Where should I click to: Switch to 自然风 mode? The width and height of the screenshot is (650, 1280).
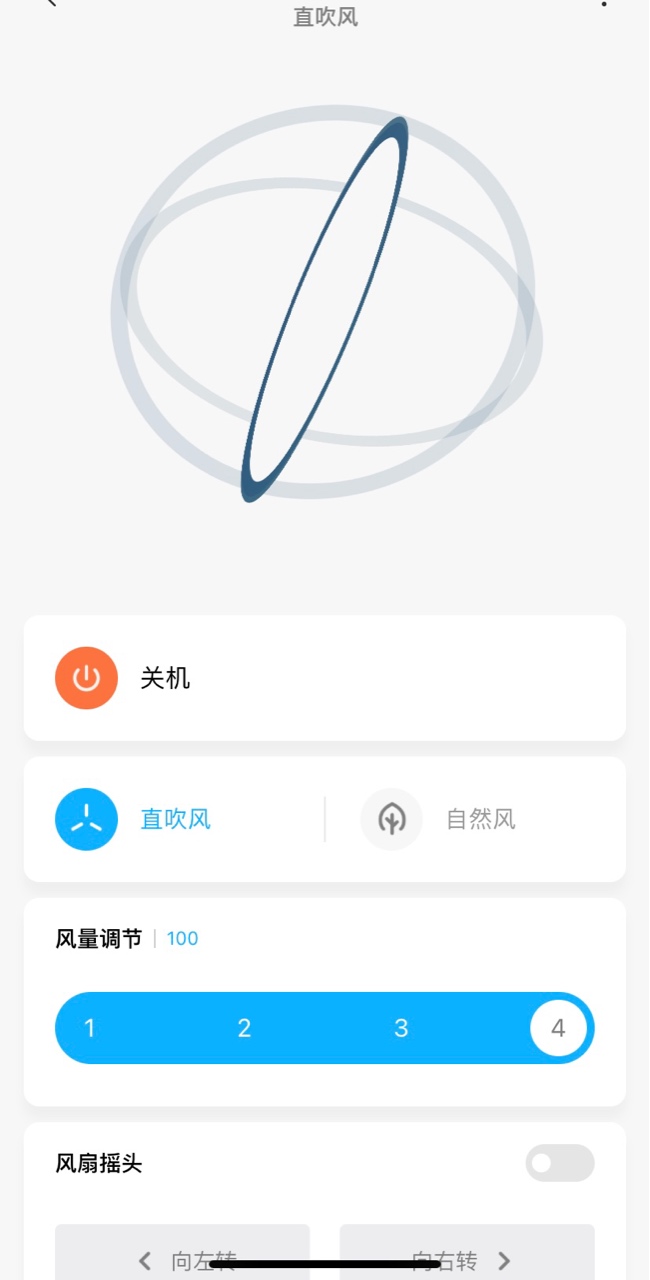[x=391, y=819]
